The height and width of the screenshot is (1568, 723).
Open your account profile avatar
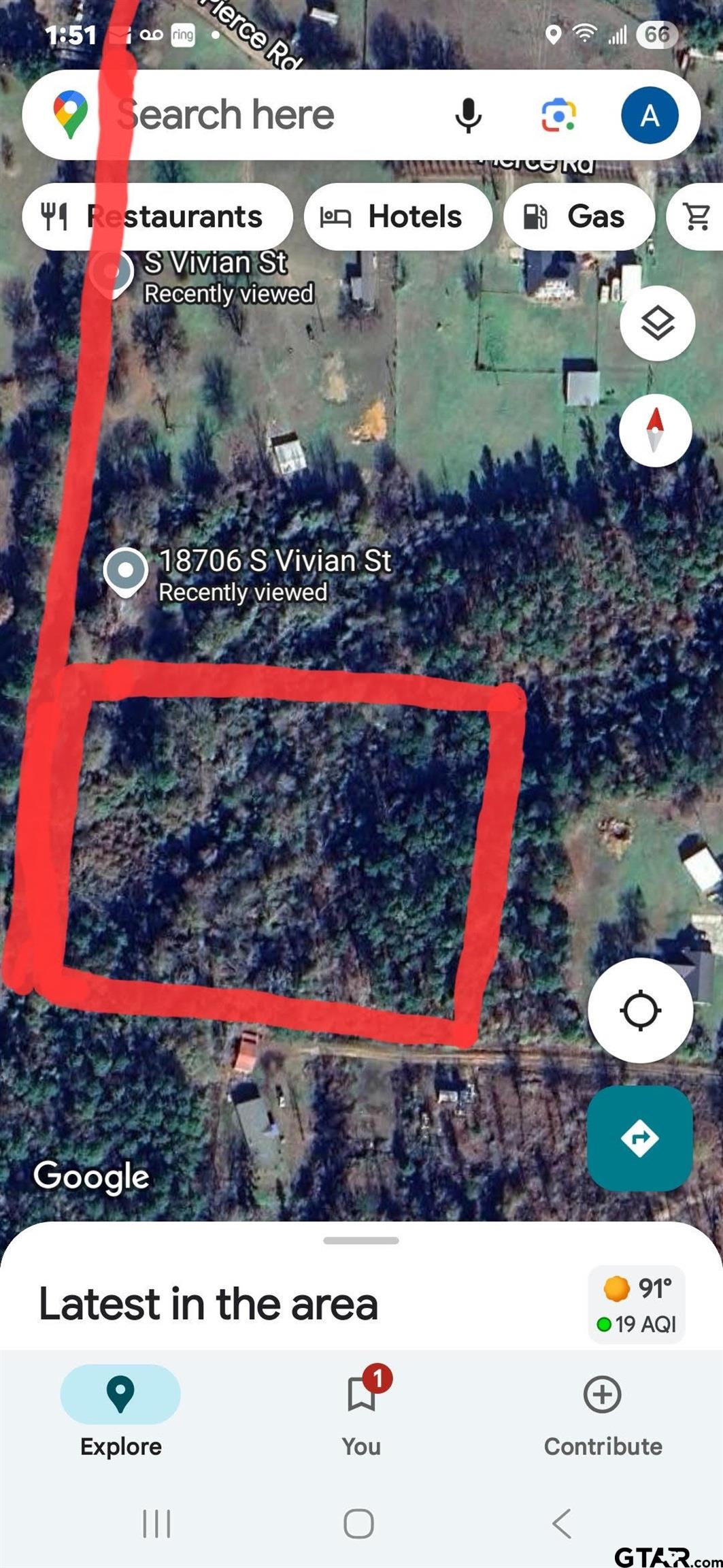650,114
